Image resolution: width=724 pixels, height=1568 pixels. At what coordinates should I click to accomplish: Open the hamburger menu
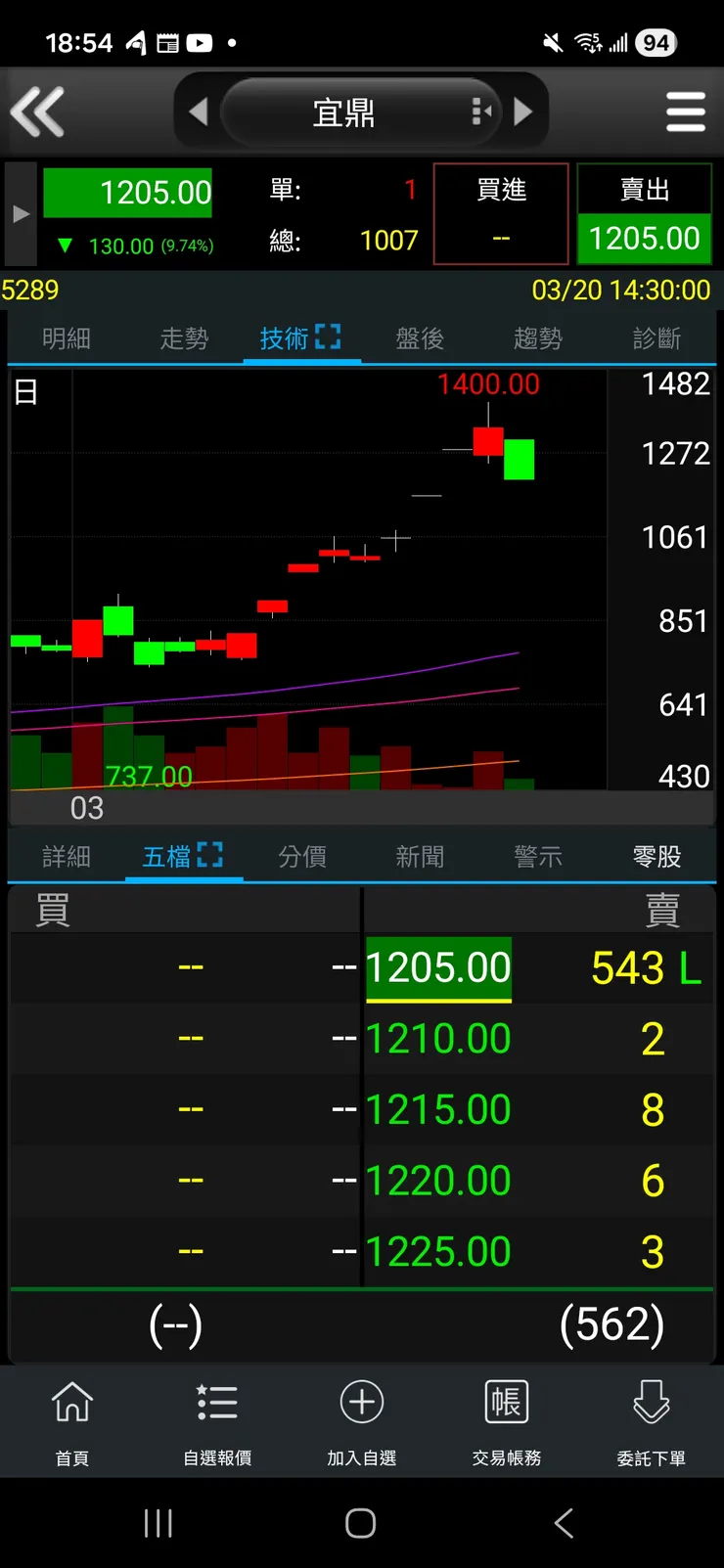[685, 112]
